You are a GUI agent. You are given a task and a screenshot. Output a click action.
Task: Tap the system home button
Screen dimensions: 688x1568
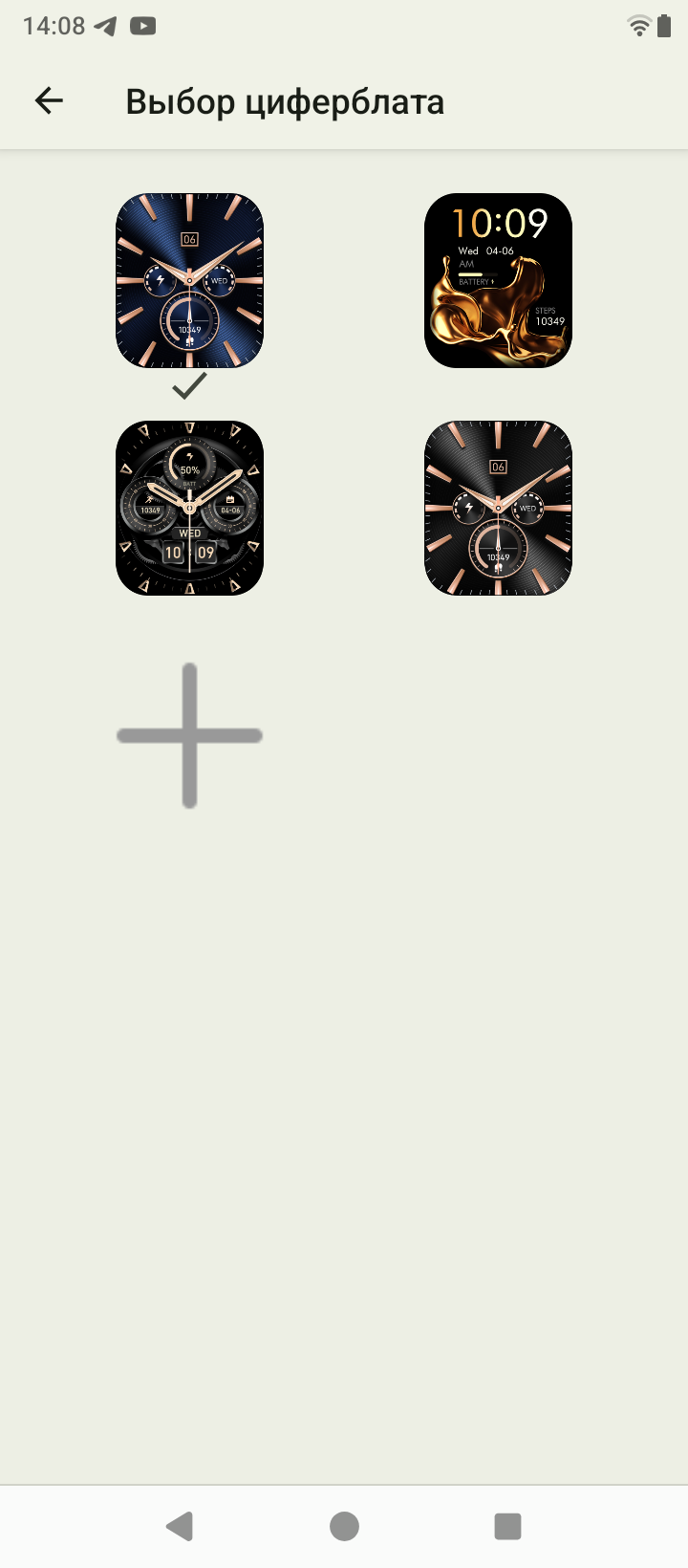(x=344, y=1526)
